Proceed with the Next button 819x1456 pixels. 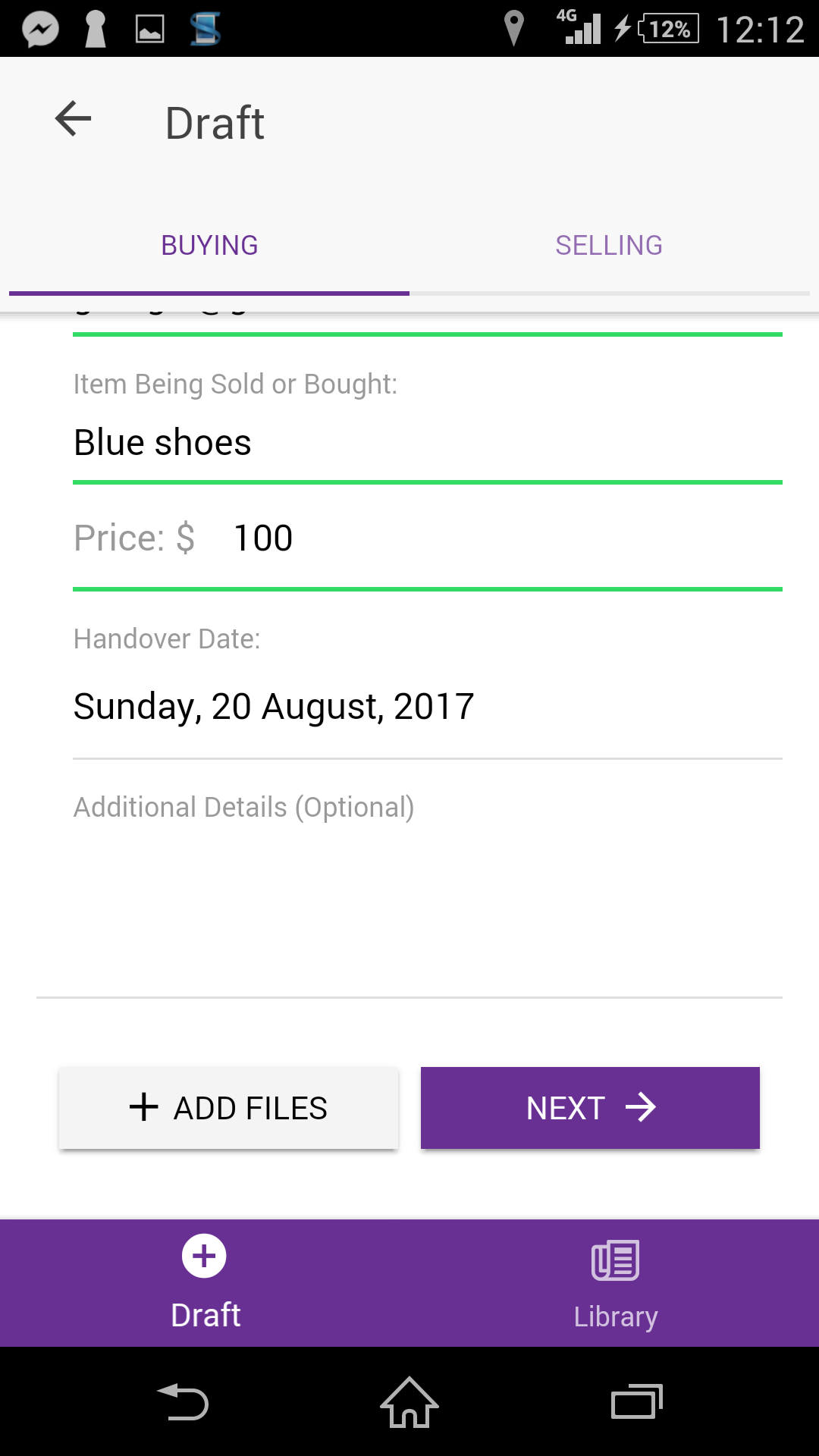pyautogui.click(x=590, y=1108)
